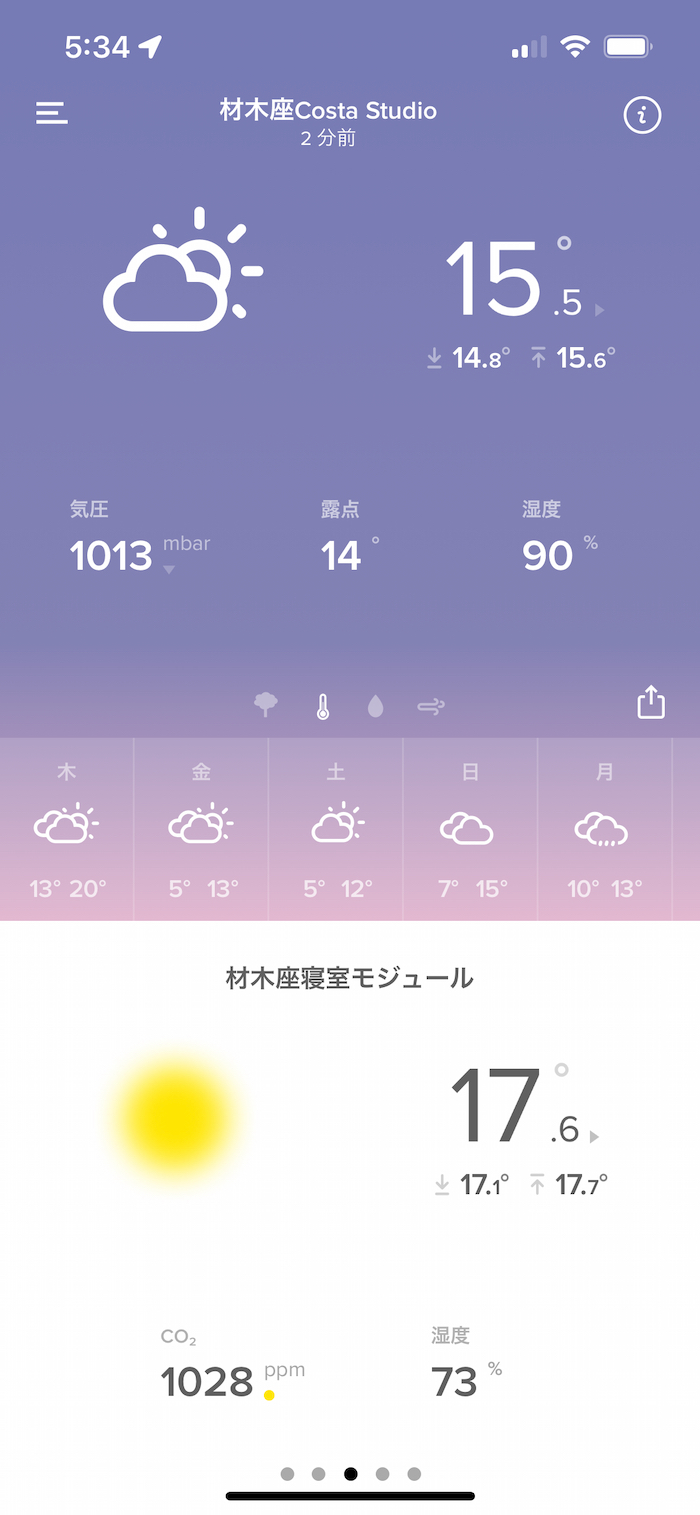
Task: Select 木 forecast day
Action: pyautogui.click(x=67, y=829)
